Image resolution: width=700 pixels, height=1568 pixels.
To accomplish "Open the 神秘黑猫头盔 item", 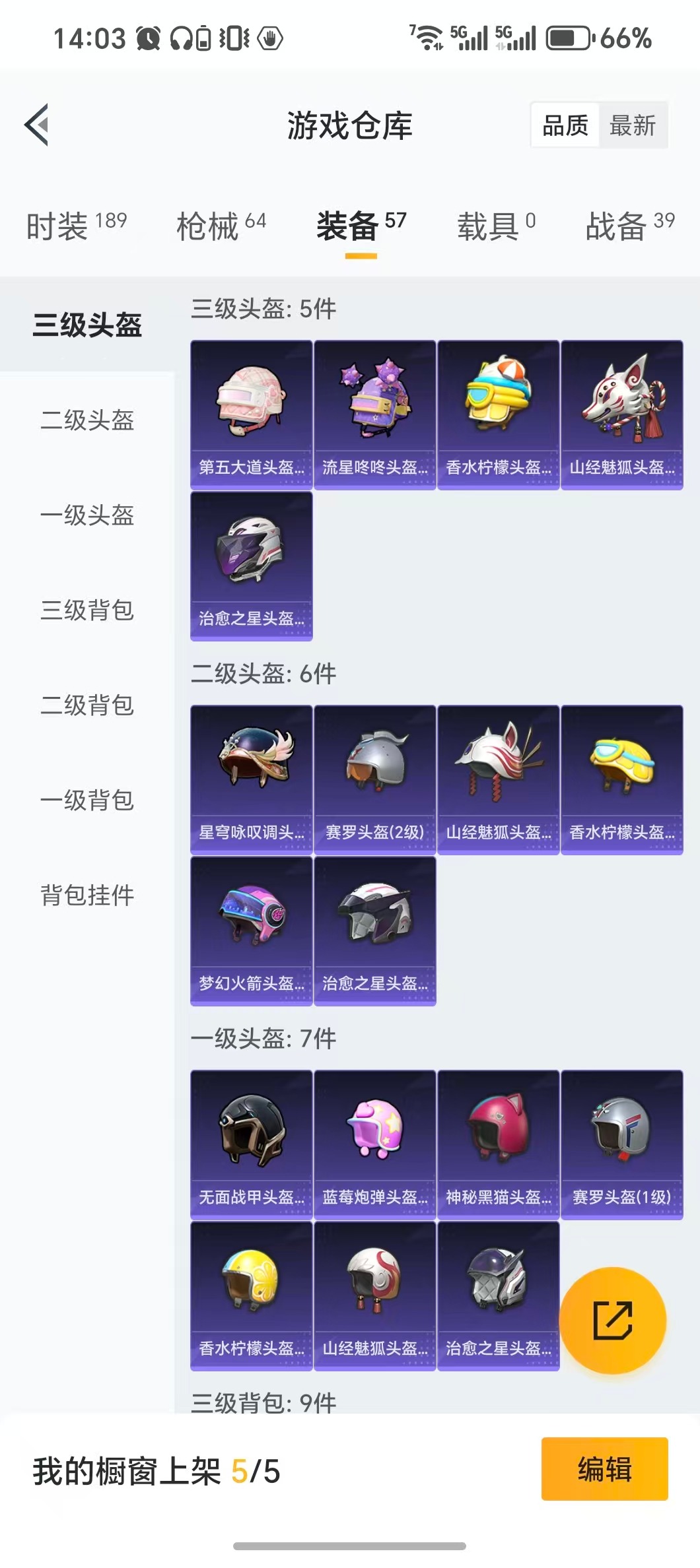I will [498, 1144].
